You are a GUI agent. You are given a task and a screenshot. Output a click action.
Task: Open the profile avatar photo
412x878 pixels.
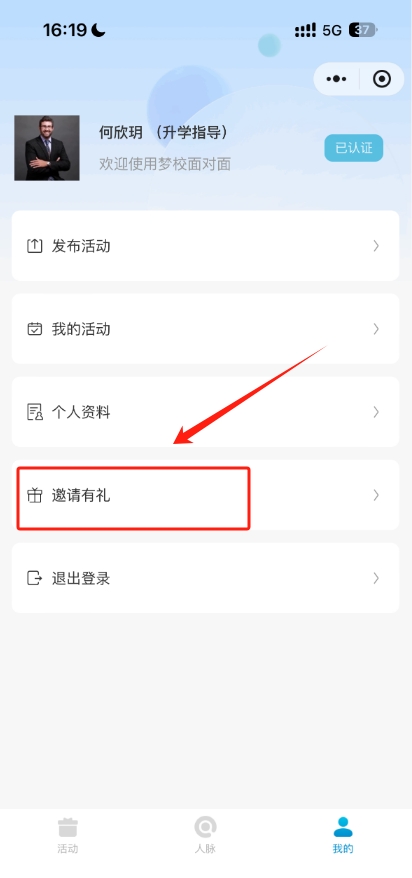tap(47, 148)
